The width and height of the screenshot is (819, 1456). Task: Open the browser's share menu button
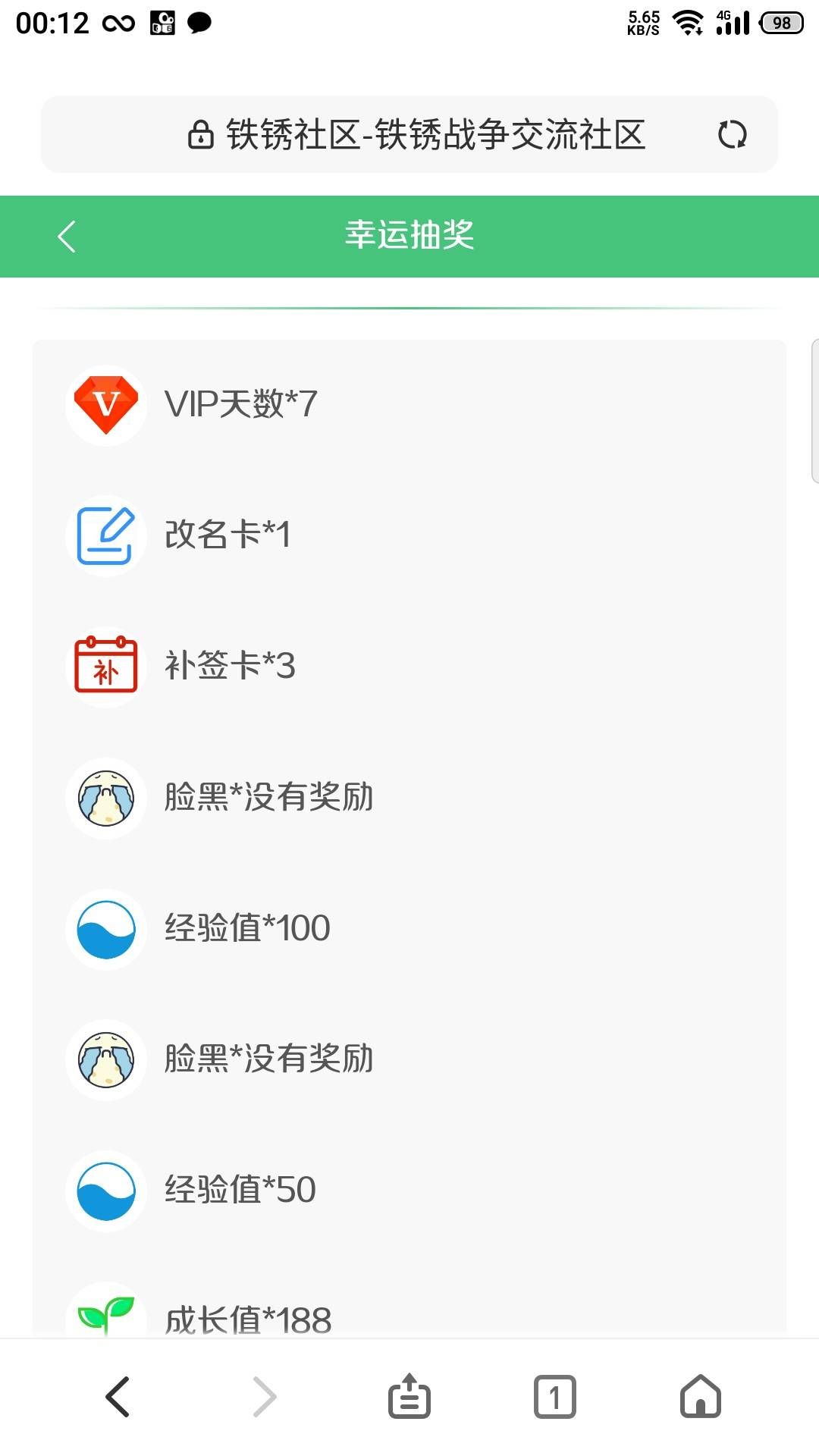409,1396
